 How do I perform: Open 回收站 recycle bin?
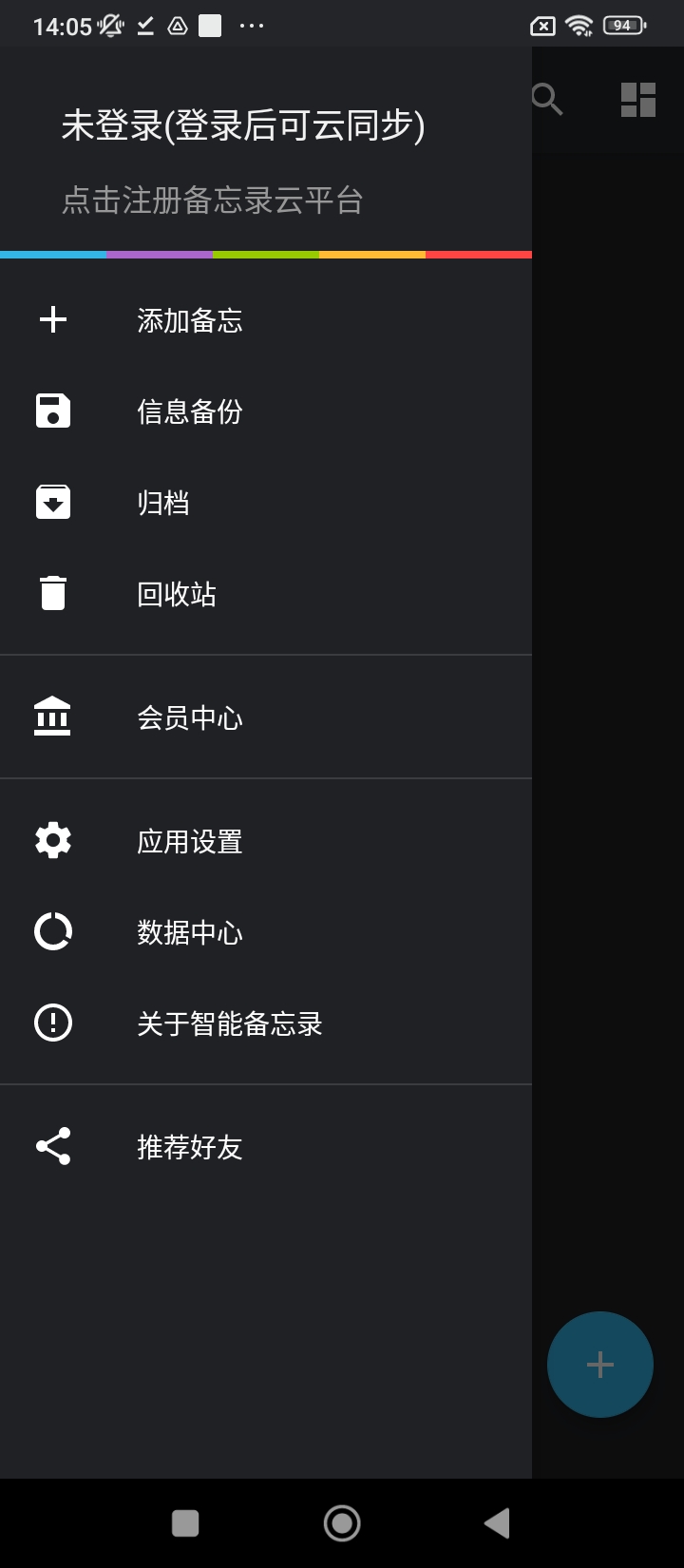[266, 594]
